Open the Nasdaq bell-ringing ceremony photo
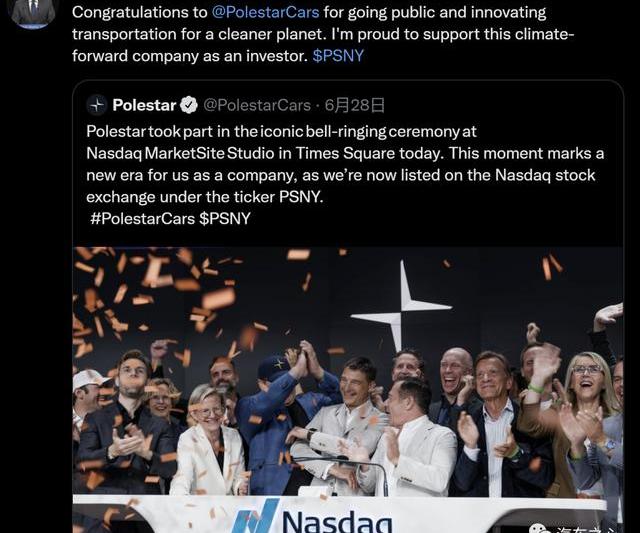640x533 pixels. click(x=347, y=390)
